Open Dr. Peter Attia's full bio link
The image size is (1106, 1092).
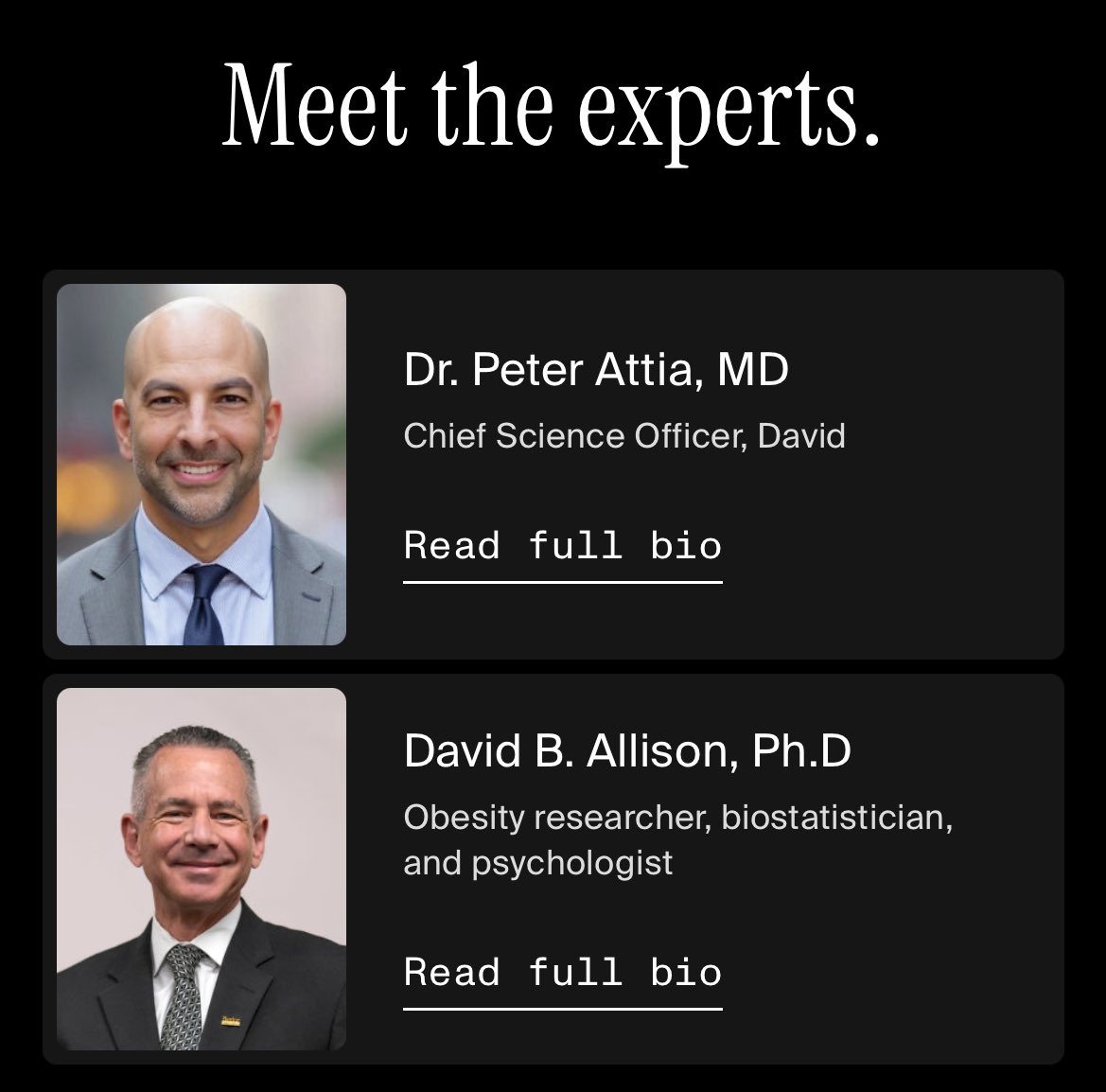(x=562, y=547)
